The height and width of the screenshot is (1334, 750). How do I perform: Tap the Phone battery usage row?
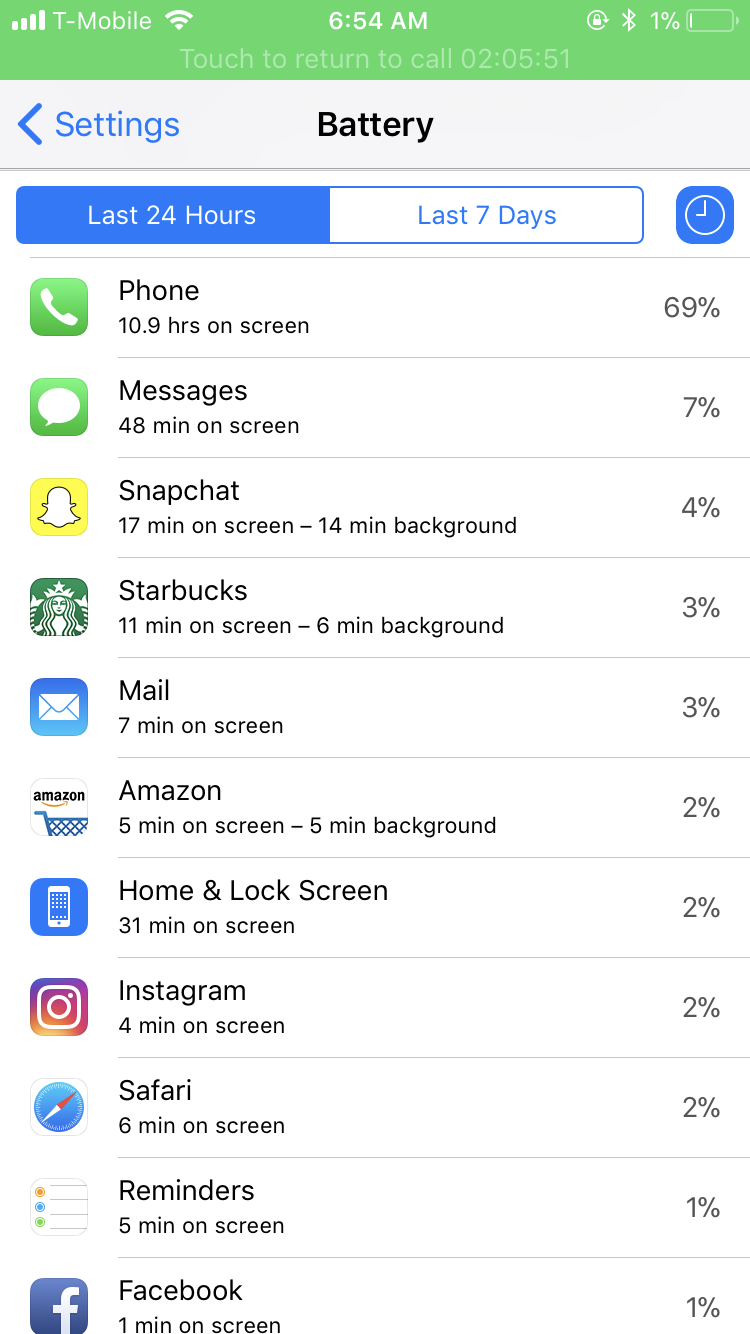[x=375, y=307]
